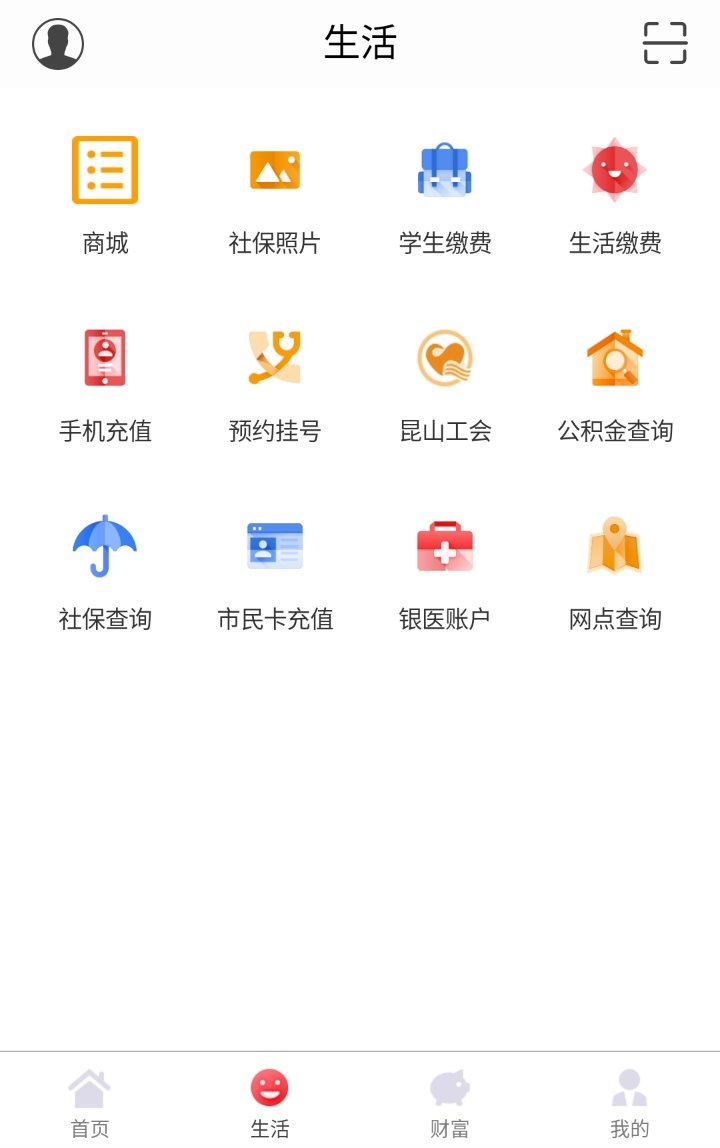Select the 生活 life tab
Viewport: 720px width, 1148px height.
click(270, 1100)
